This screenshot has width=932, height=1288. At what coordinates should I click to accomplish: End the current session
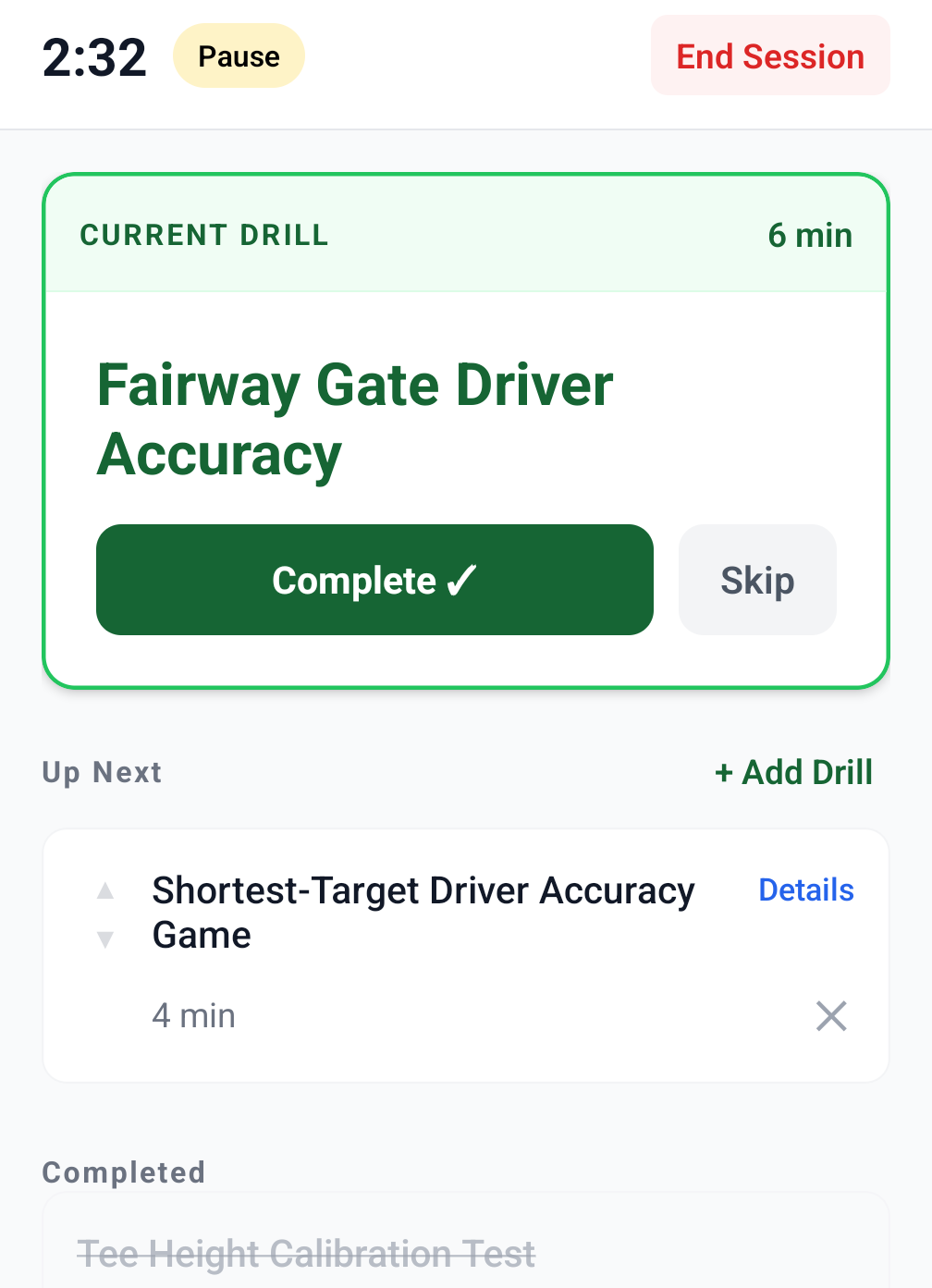point(769,55)
